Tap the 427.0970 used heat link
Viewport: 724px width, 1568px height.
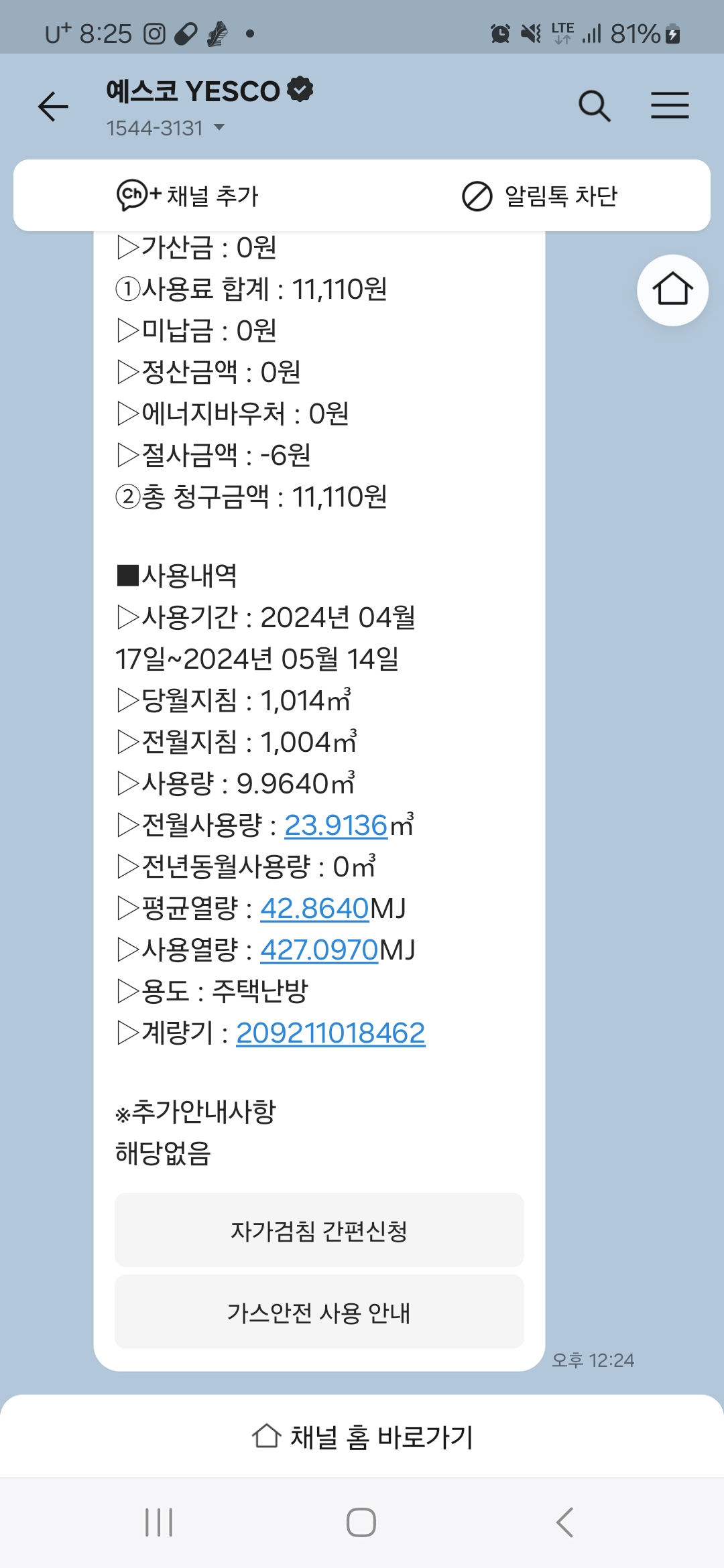click(319, 950)
